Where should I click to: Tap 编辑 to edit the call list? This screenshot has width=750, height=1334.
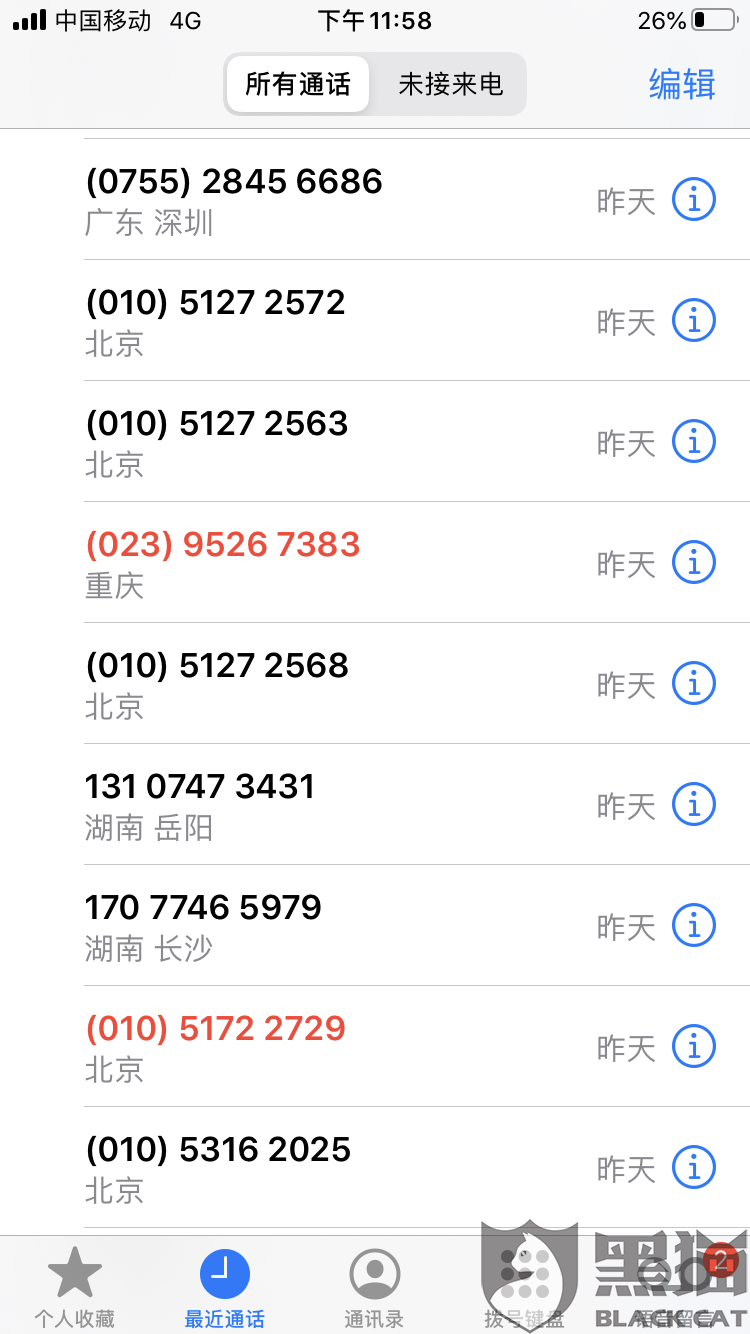pos(682,85)
